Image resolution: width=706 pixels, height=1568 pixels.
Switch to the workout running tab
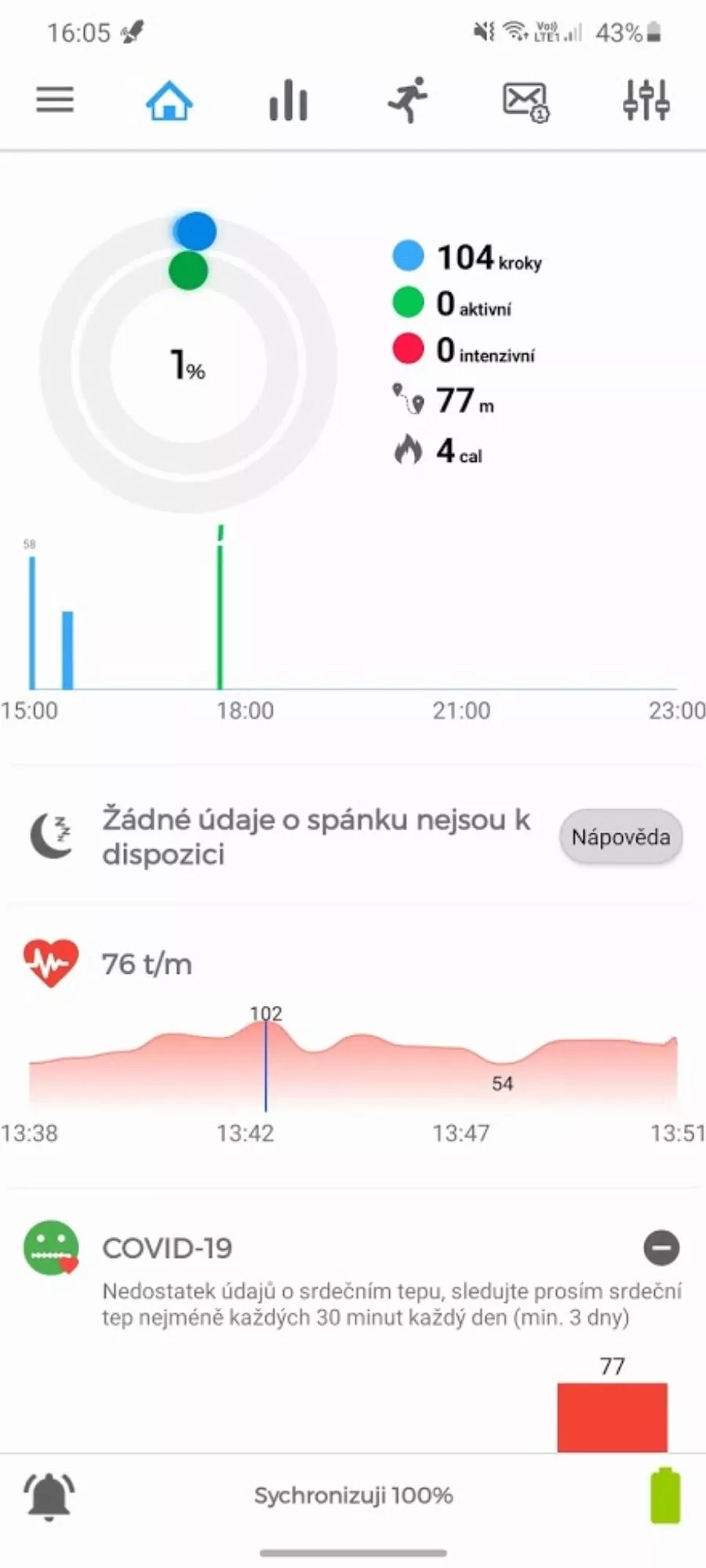pos(408,100)
